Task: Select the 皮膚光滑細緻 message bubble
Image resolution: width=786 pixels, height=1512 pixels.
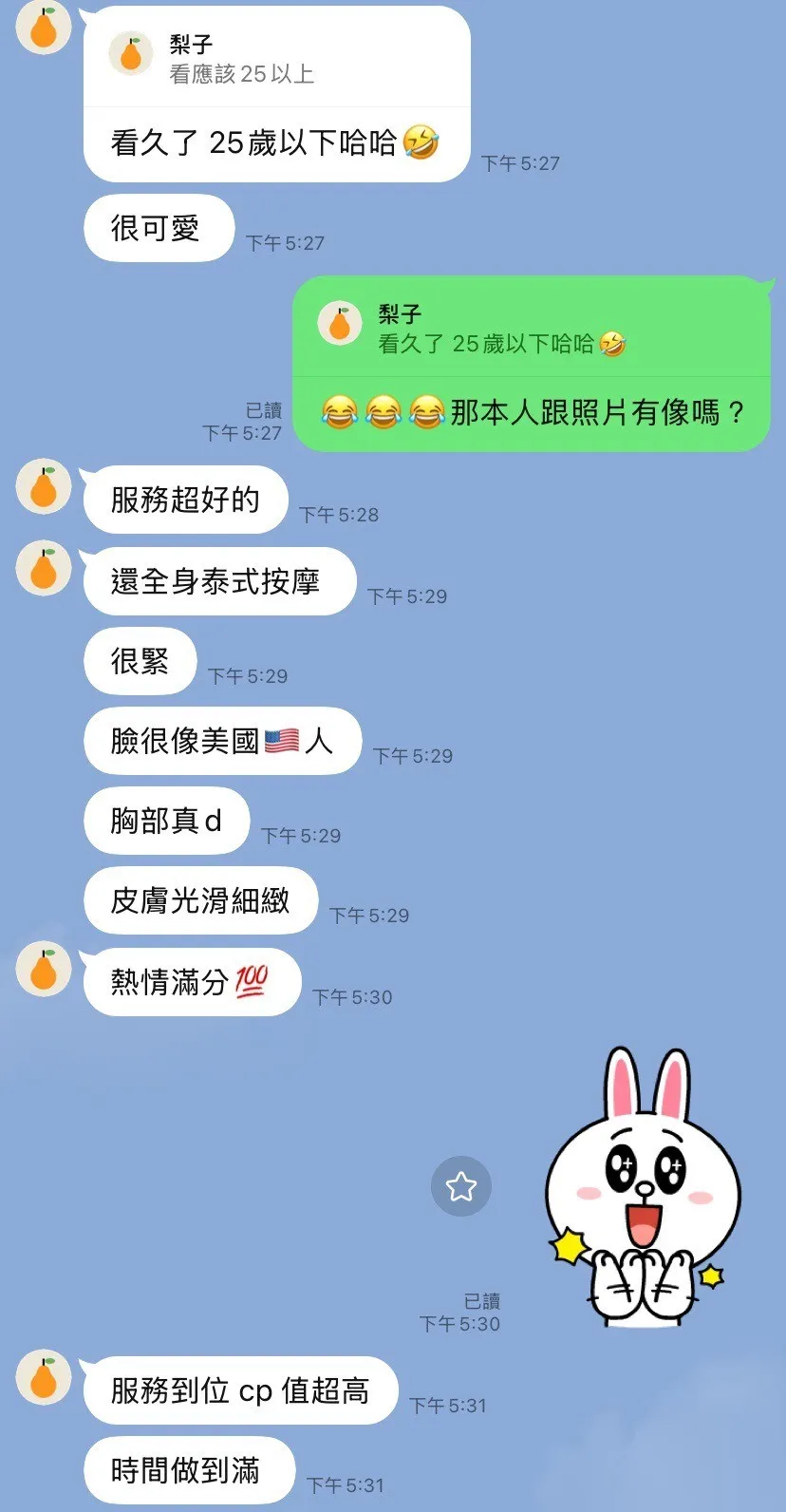Action: tap(199, 899)
